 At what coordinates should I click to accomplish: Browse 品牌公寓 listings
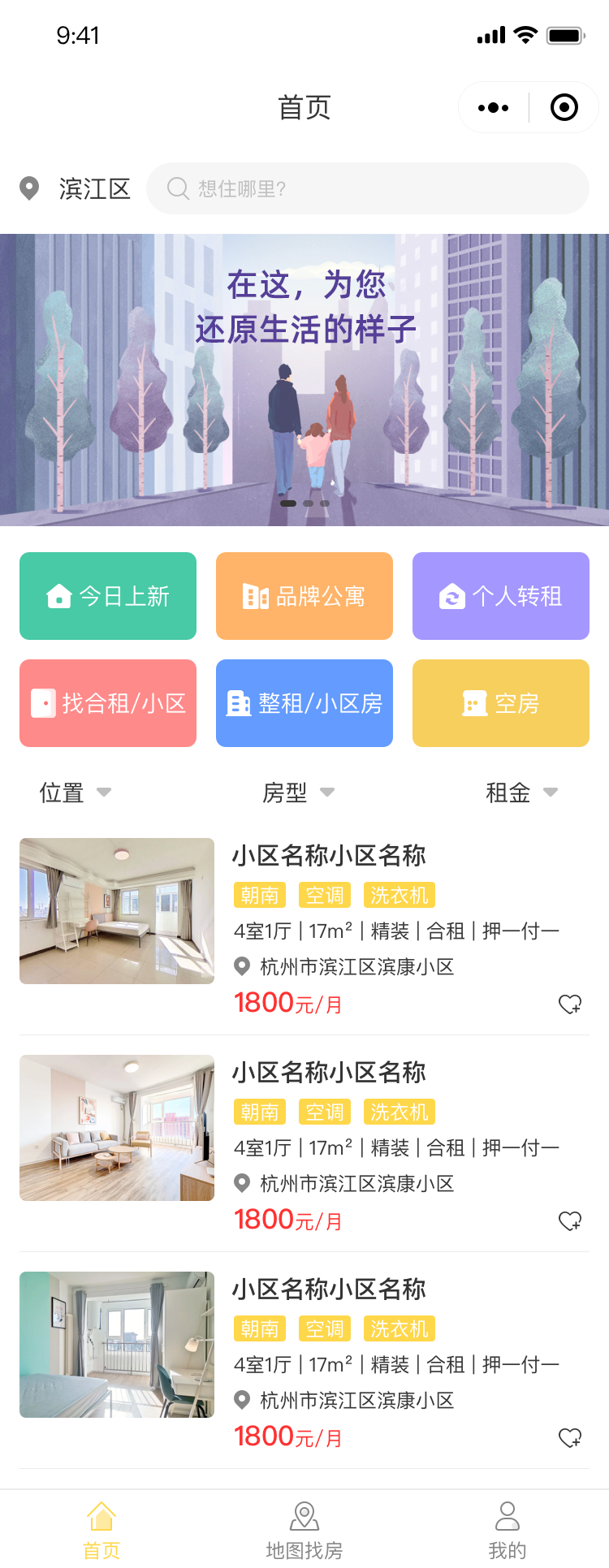(304, 596)
